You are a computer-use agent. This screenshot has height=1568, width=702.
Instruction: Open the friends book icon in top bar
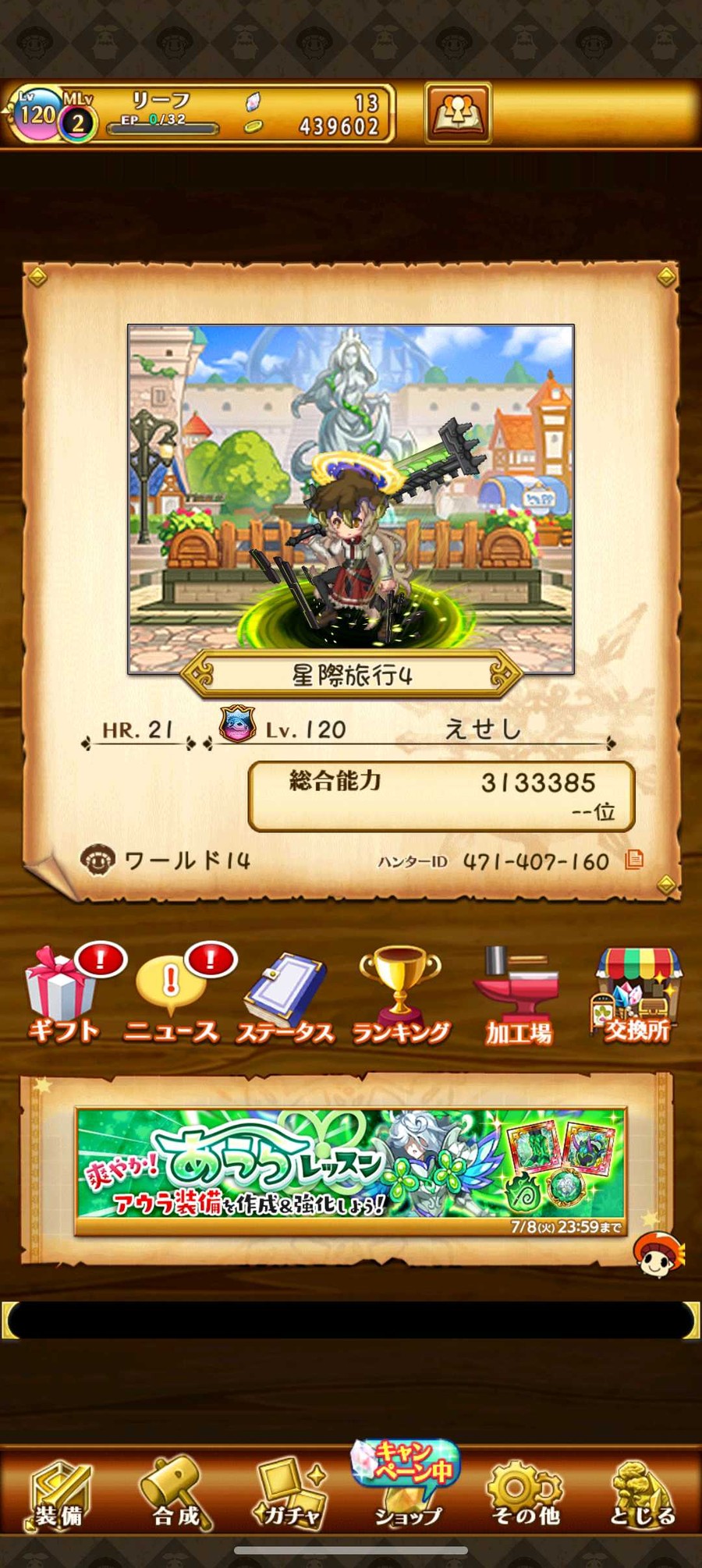point(458,114)
